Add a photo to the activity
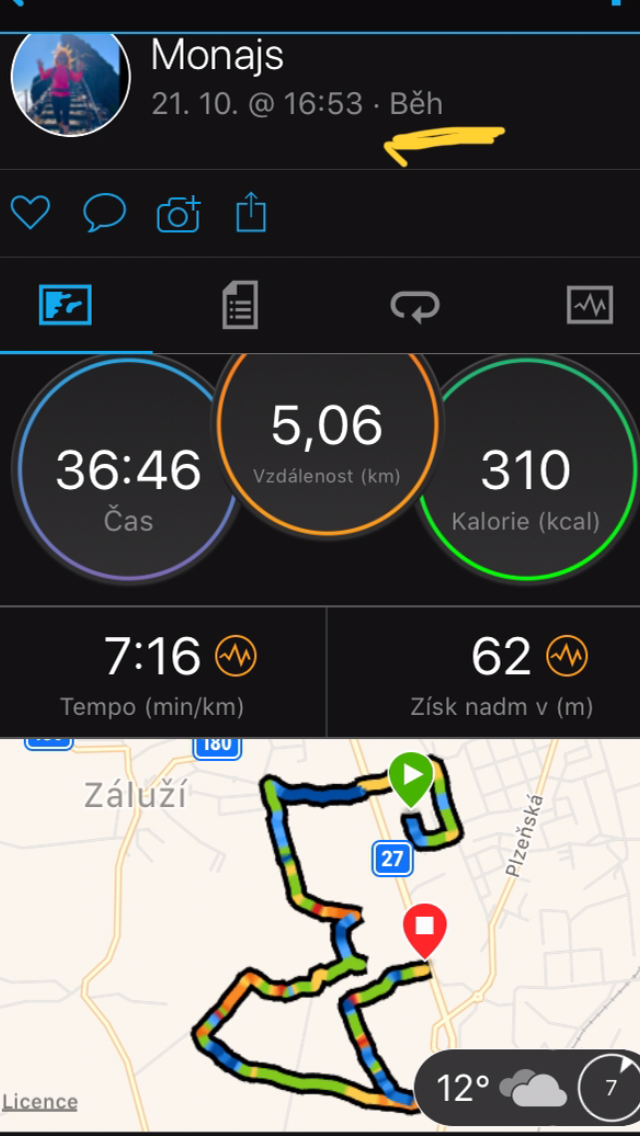Screen dimensions: 640x1136 (x=178, y=214)
